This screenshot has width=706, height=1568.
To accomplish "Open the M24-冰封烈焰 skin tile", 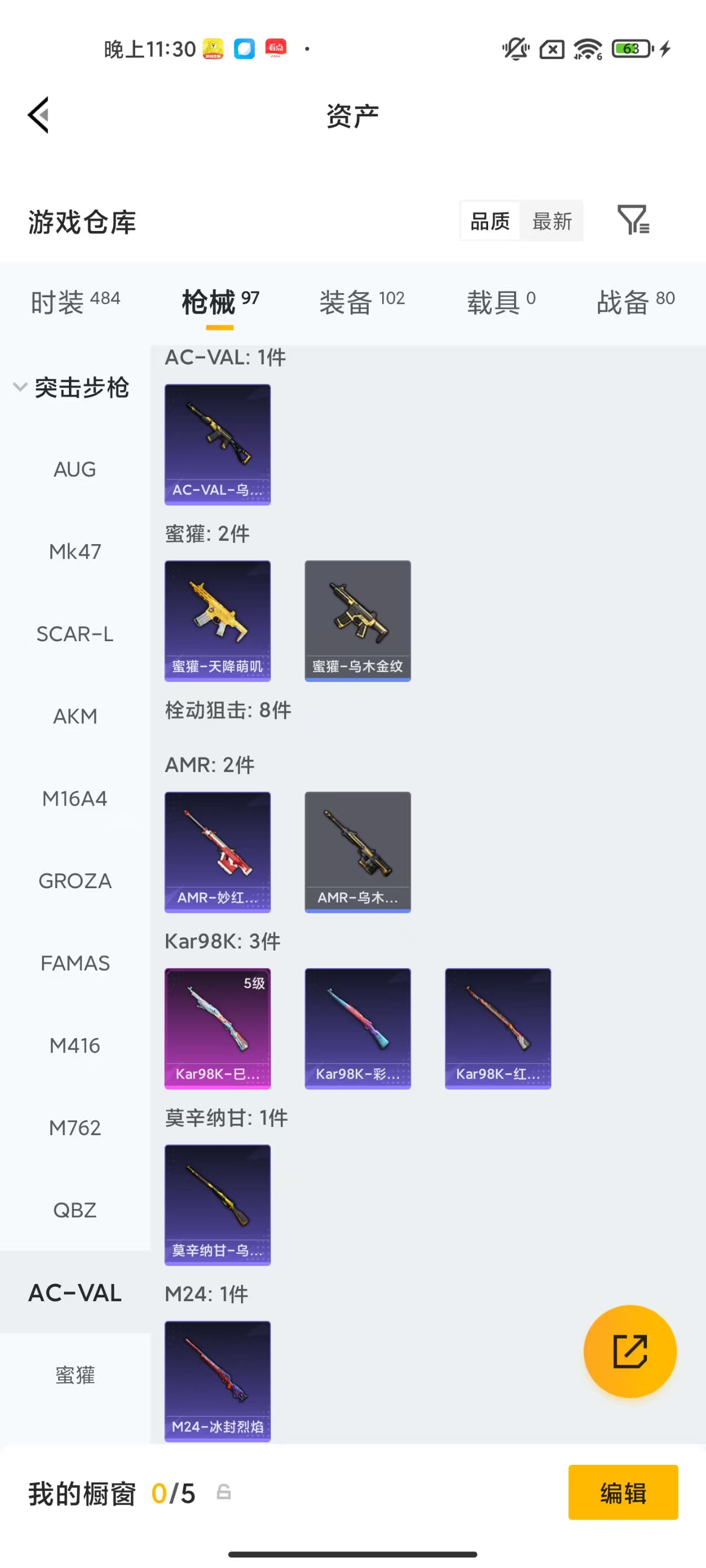I will (217, 1381).
